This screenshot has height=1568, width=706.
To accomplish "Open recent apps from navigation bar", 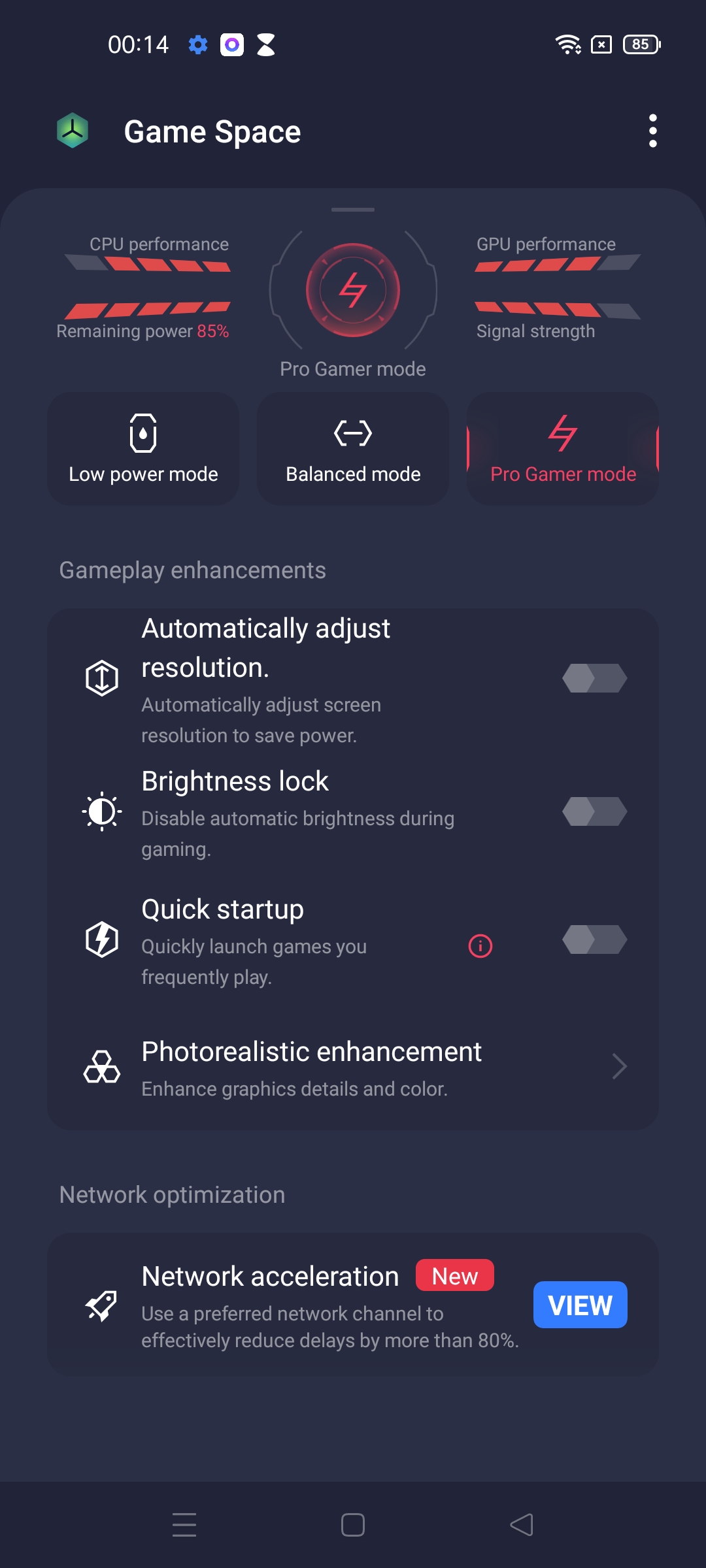I will coord(184,1525).
